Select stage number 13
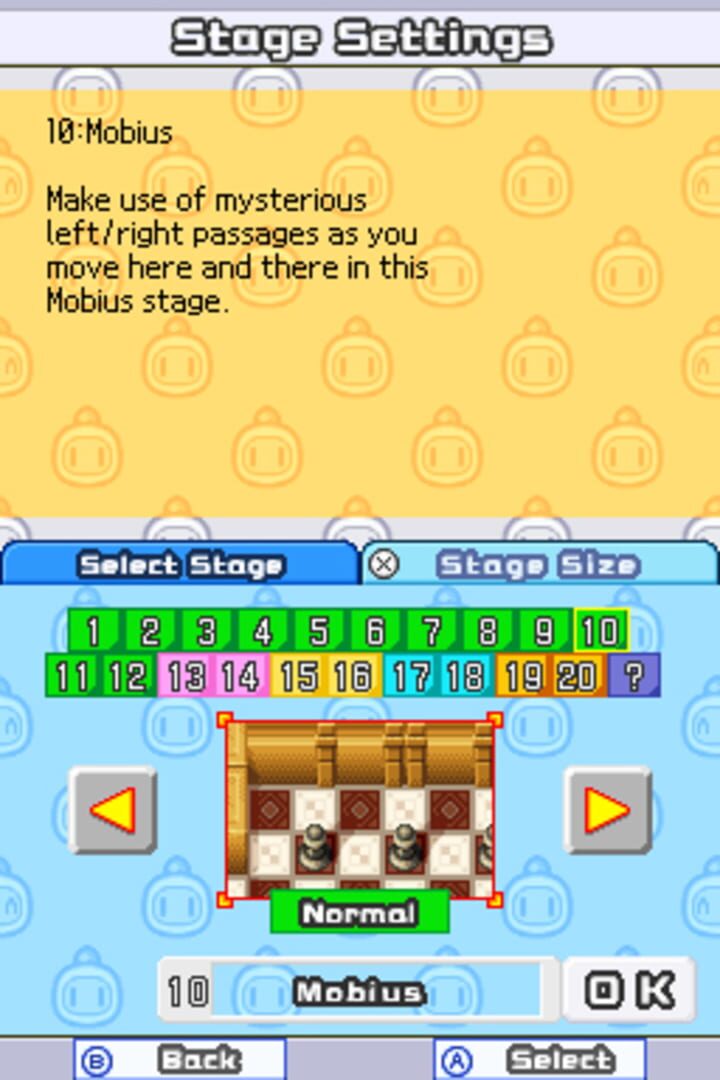 tap(184, 677)
